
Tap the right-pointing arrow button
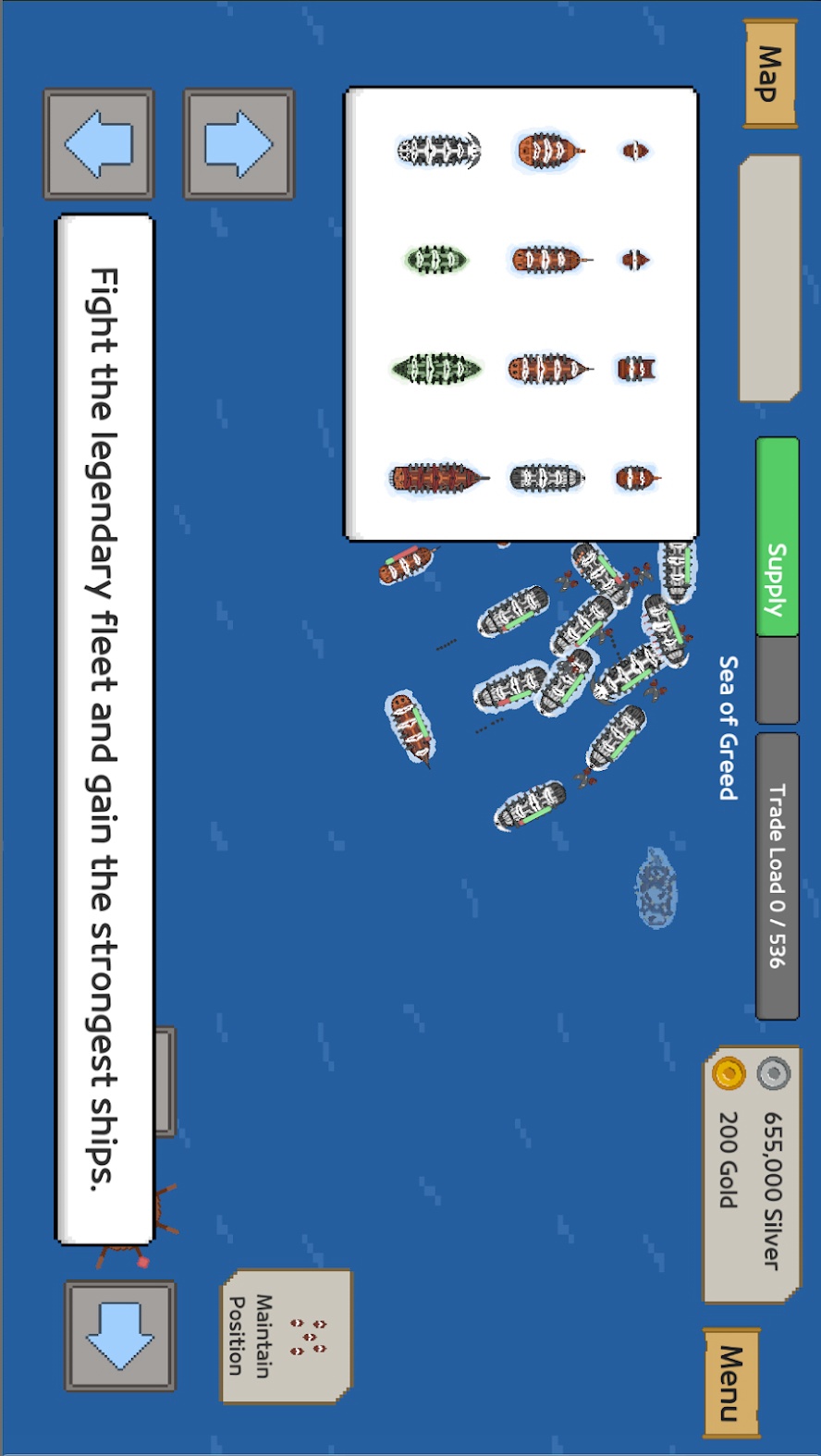click(239, 144)
